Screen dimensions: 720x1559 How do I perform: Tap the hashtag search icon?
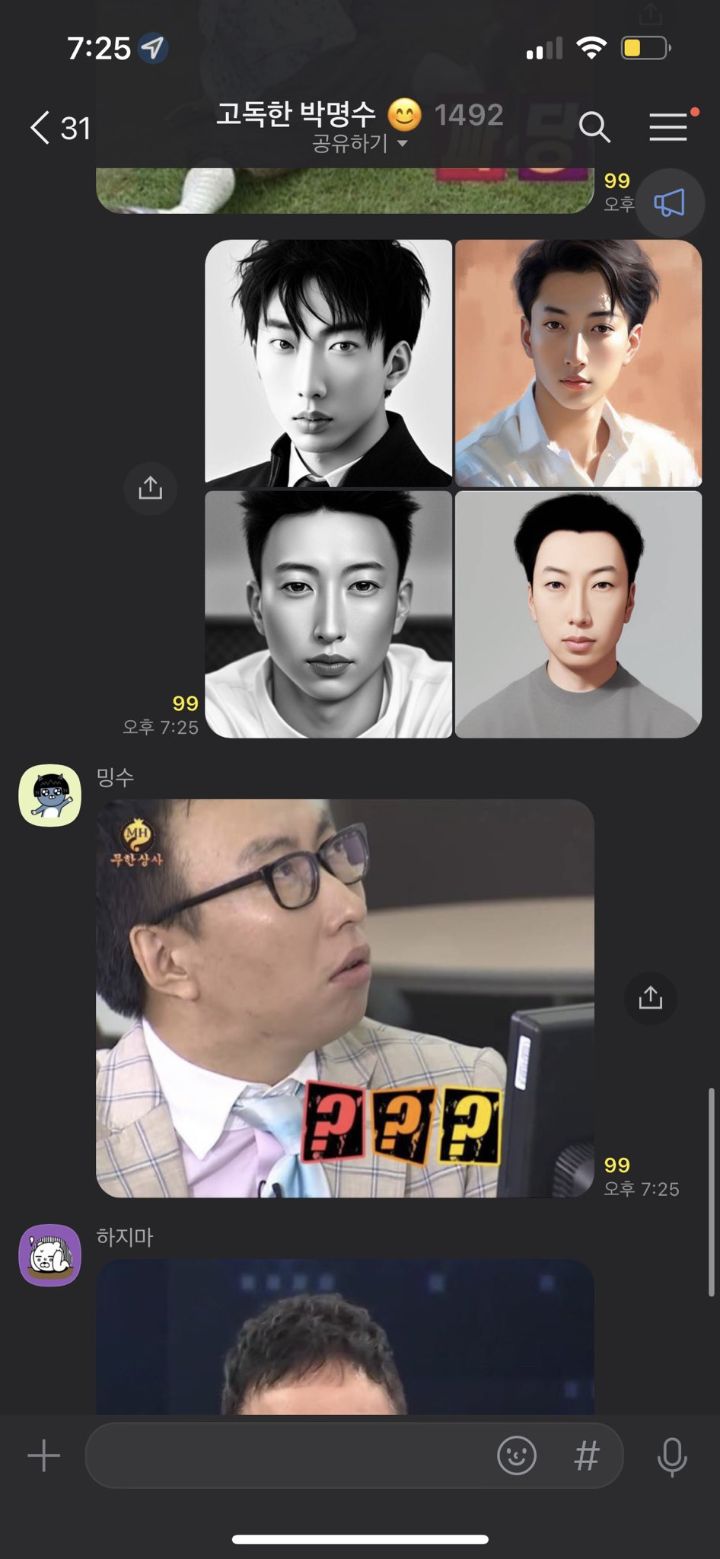pos(587,1456)
